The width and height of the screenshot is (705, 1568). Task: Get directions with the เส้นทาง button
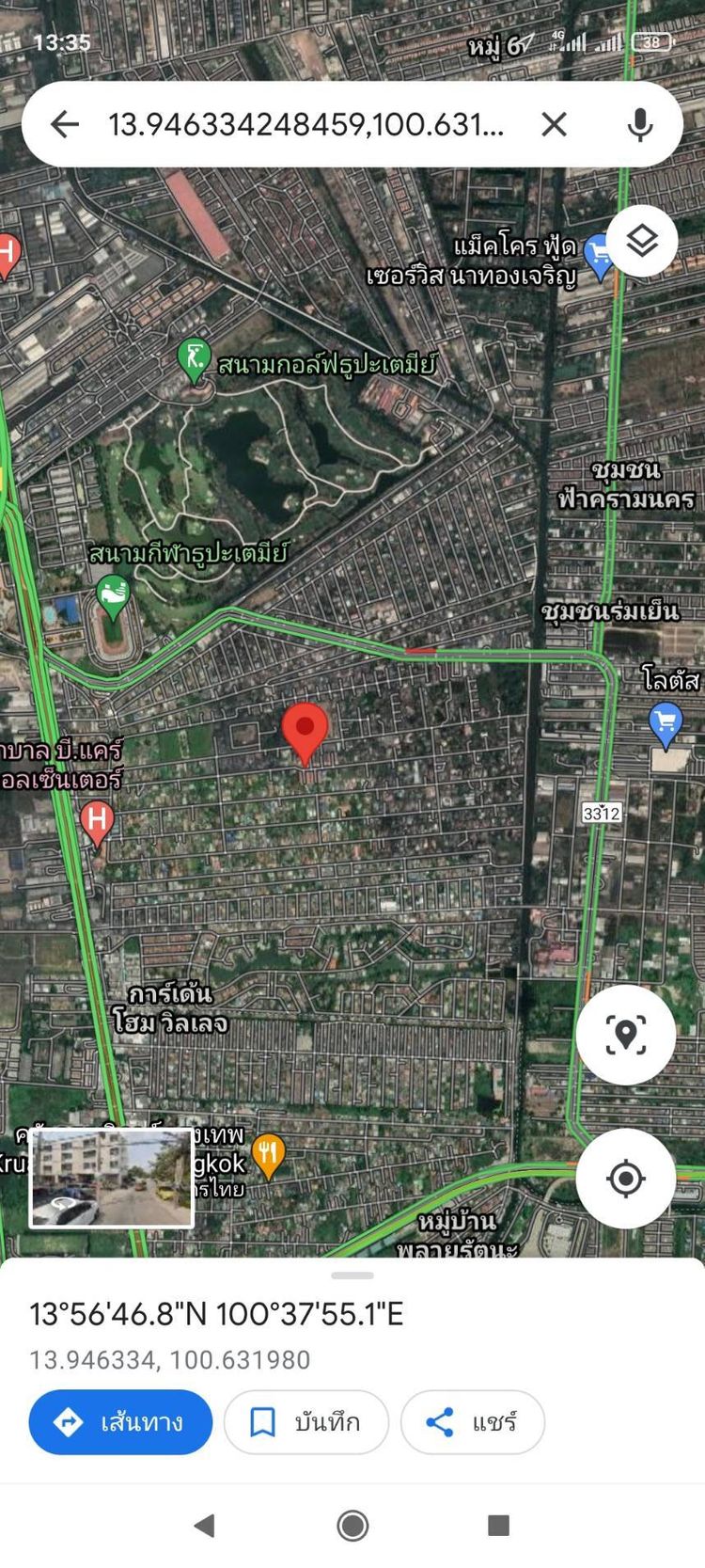pyautogui.click(x=120, y=1422)
